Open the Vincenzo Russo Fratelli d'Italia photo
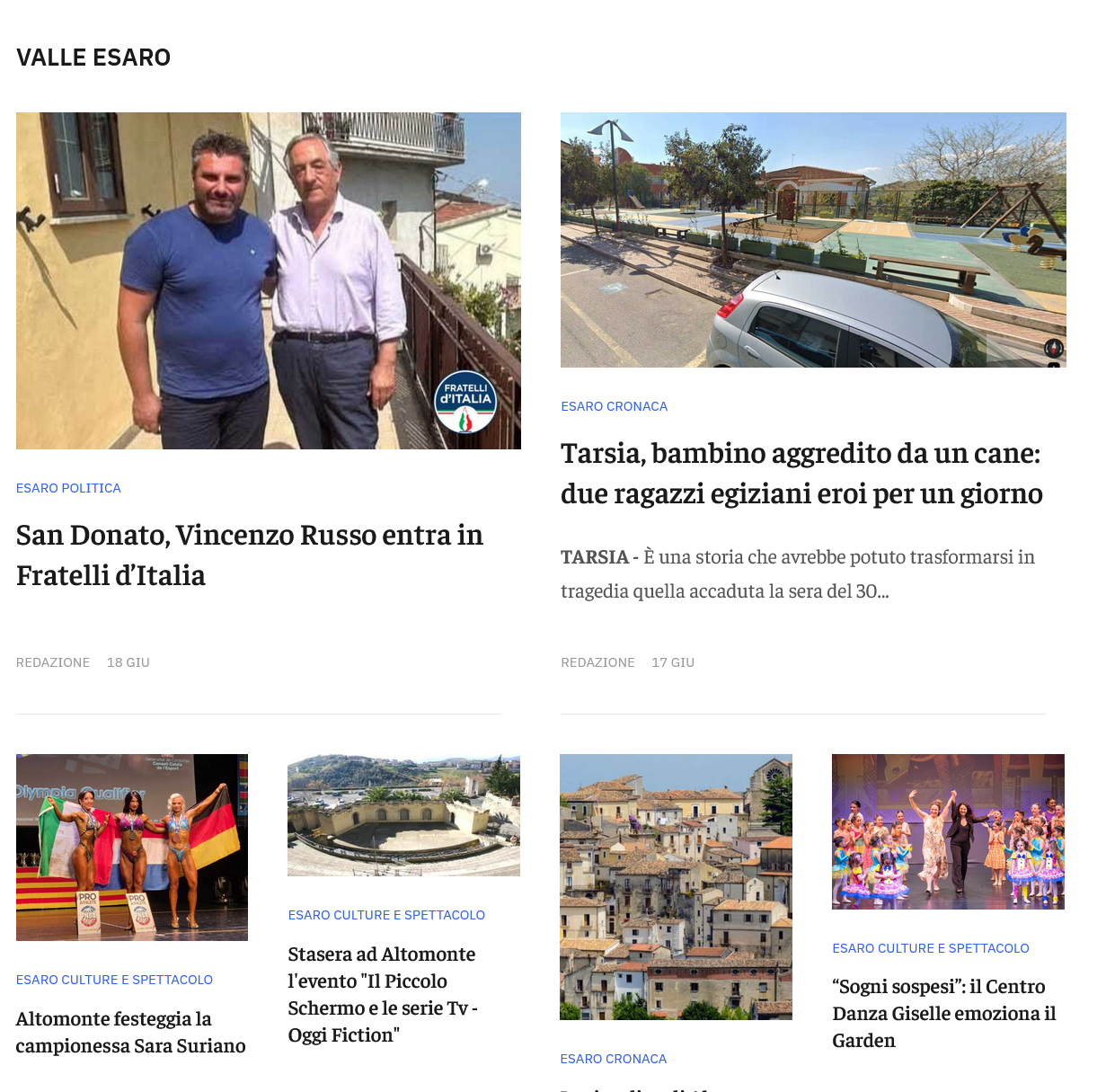The height and width of the screenshot is (1092, 1106). point(269,280)
